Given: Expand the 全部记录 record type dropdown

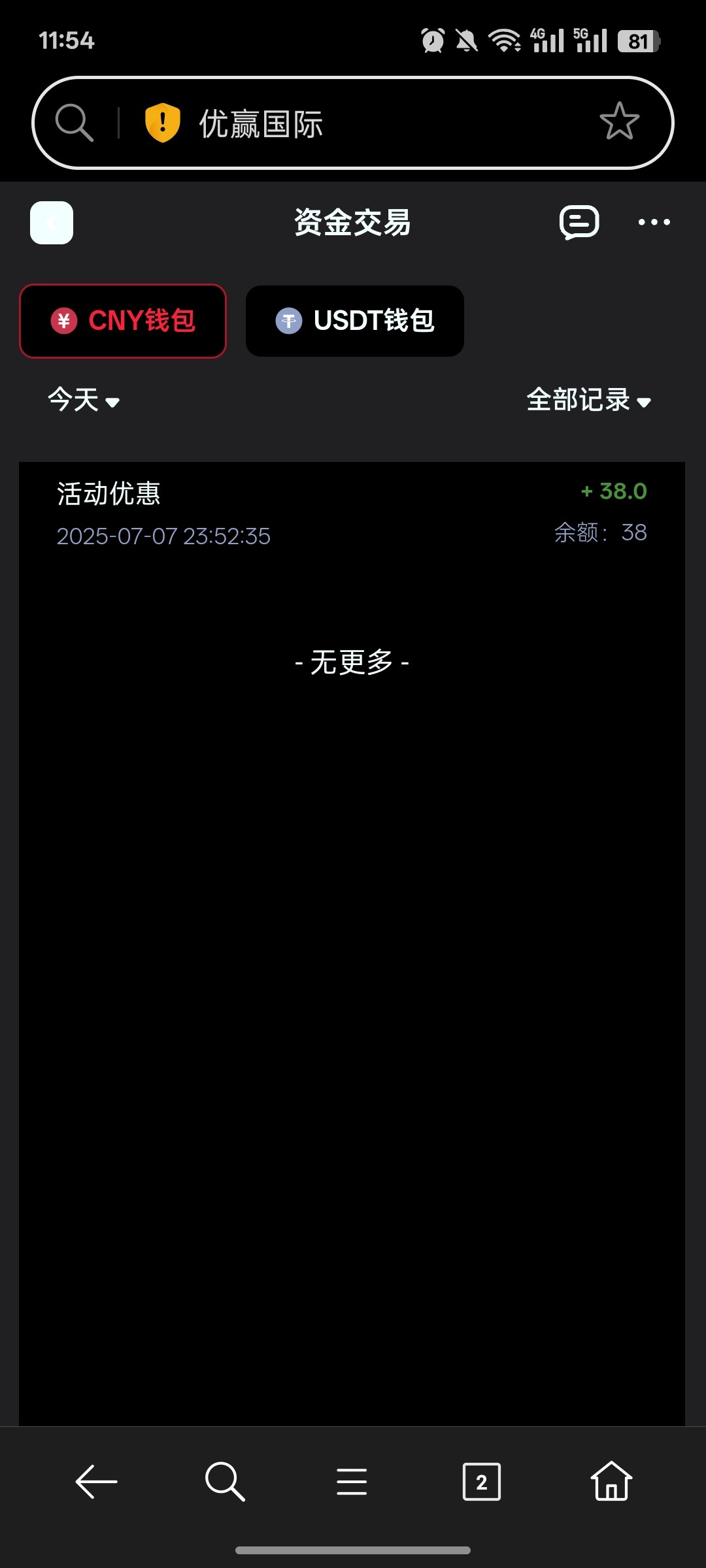Looking at the screenshot, I should click(x=588, y=400).
